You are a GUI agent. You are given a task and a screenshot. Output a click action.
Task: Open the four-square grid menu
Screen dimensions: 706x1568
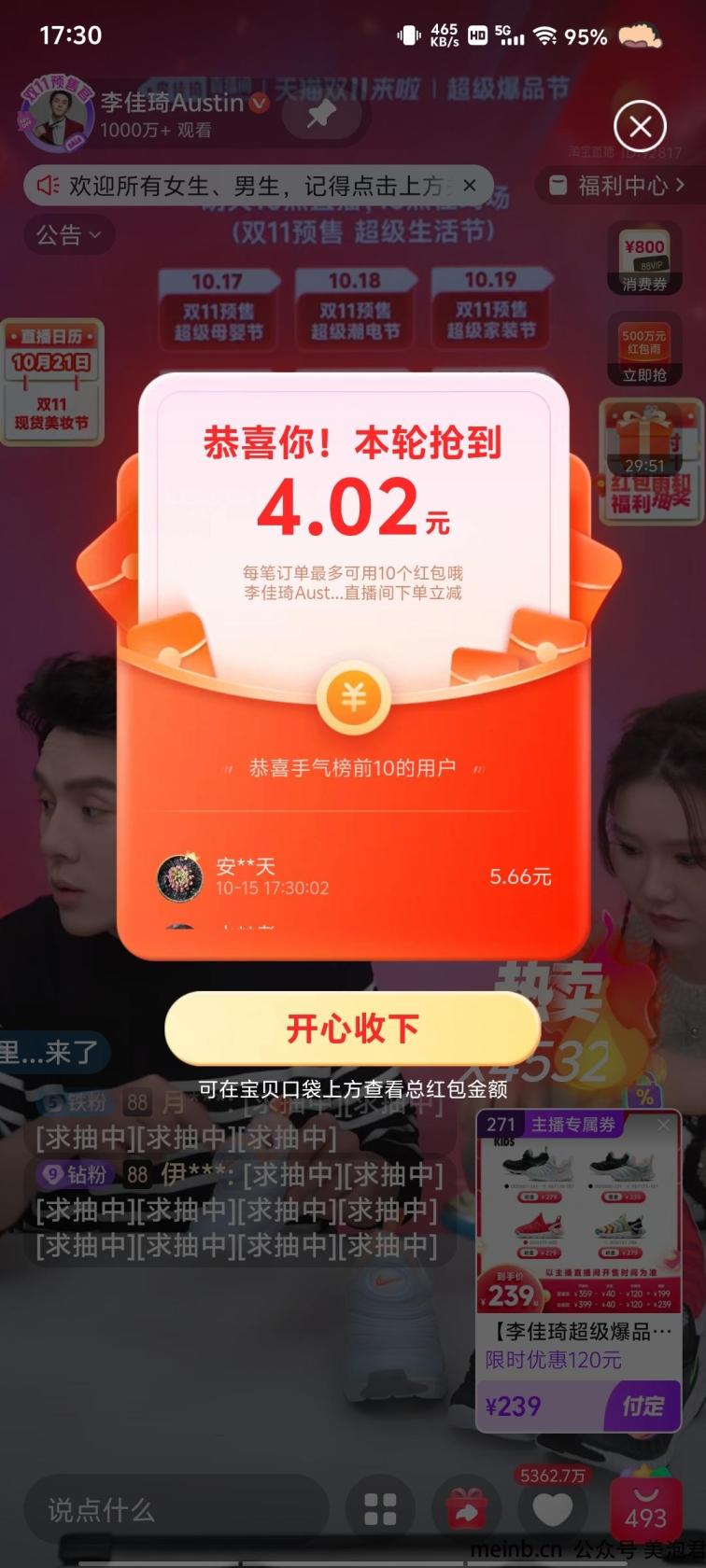[x=380, y=1509]
